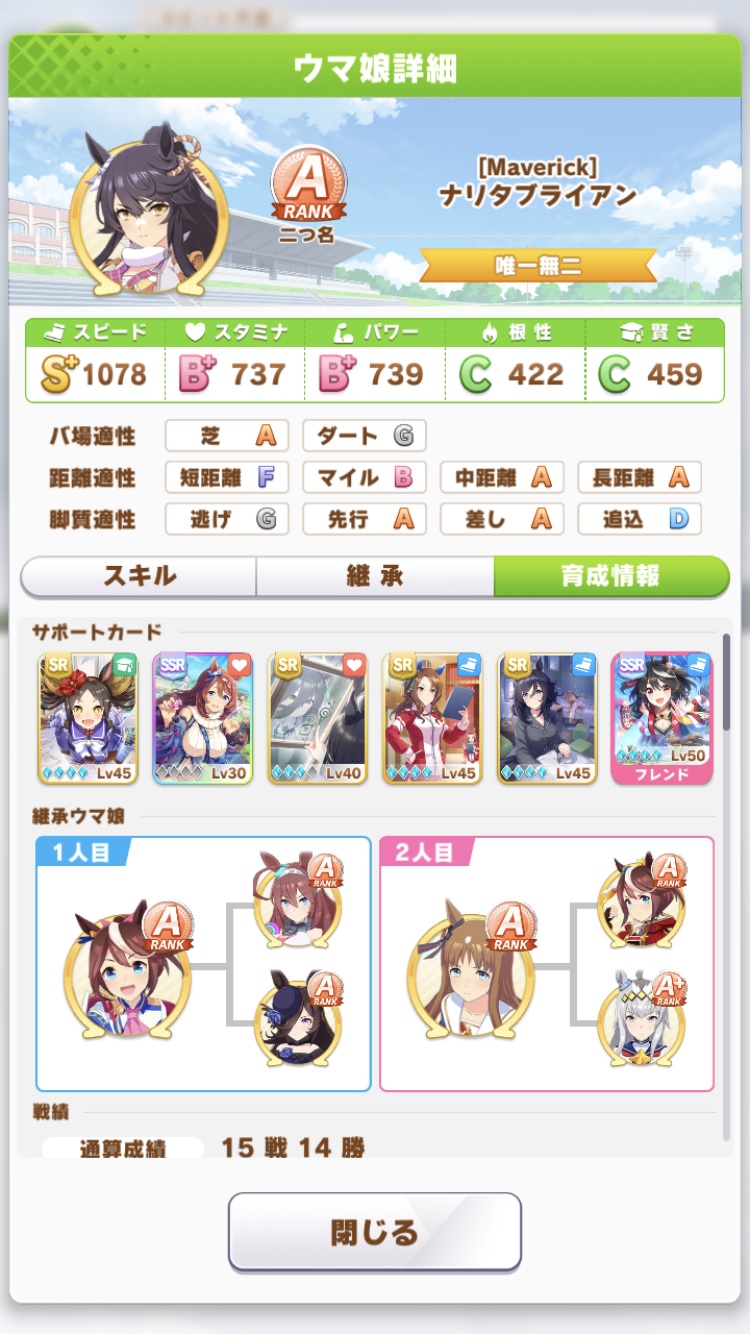The width and height of the screenshot is (750, 1334).
Task: Open the Lv50 フレンド support card
Action: click(661, 718)
